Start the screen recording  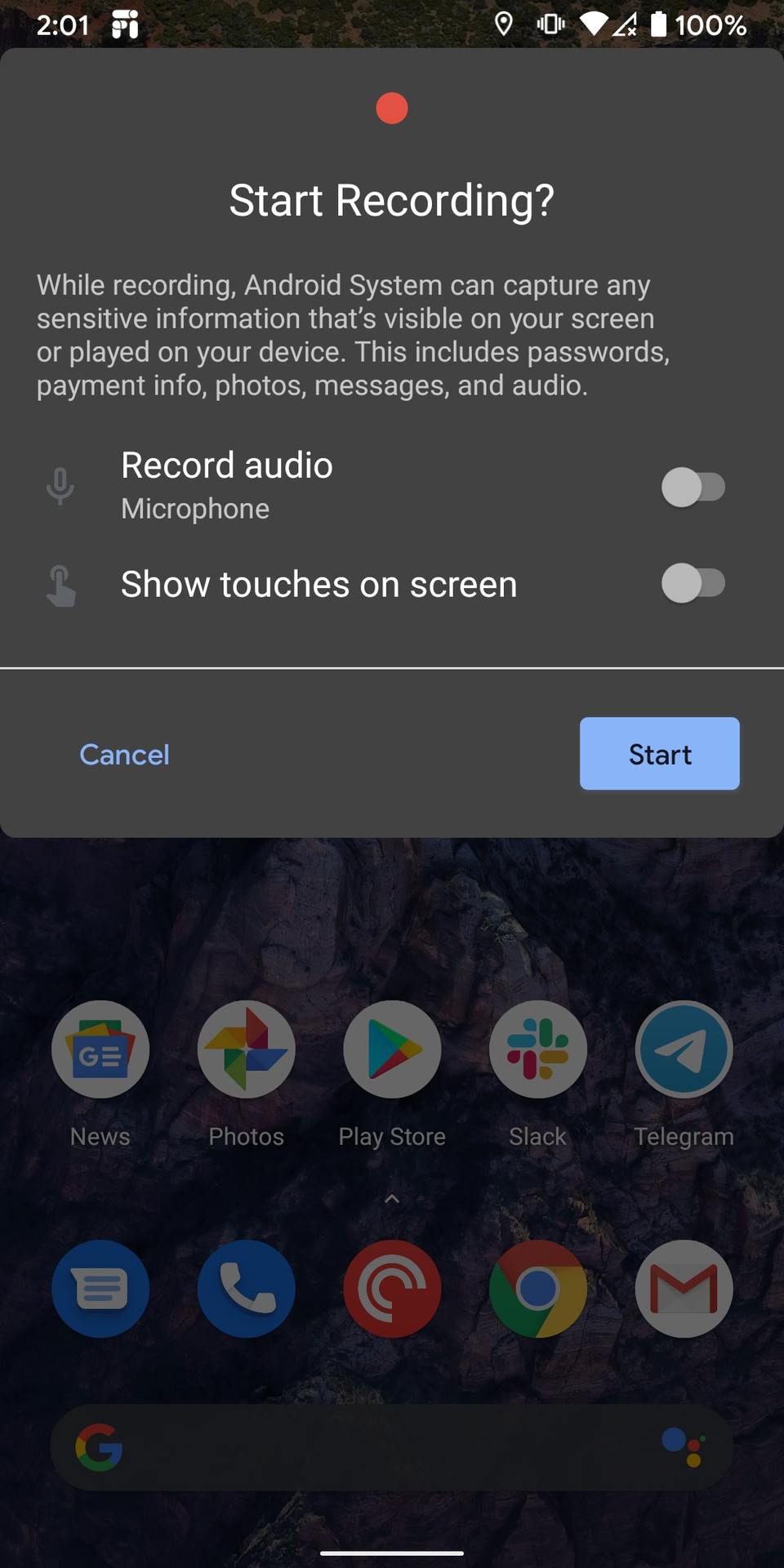pyautogui.click(x=659, y=753)
